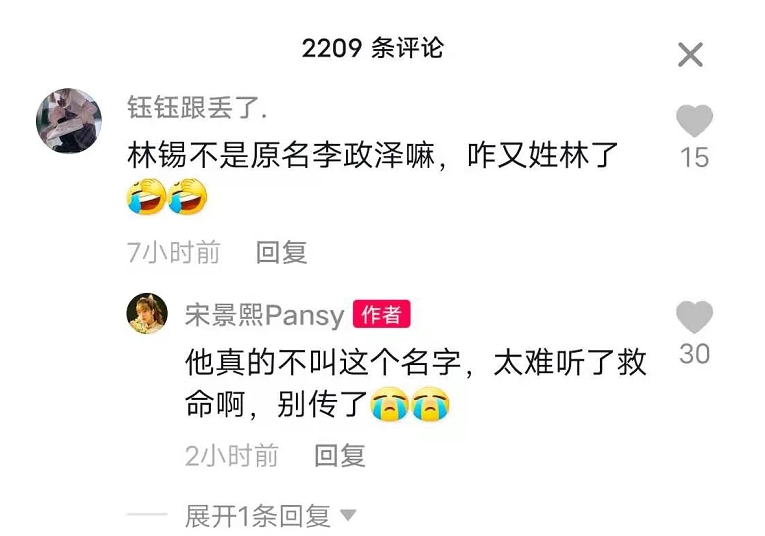This screenshot has width=765, height=536.
Task: Reply to 钰钰跟丢了.'s comment
Action: coord(281,253)
